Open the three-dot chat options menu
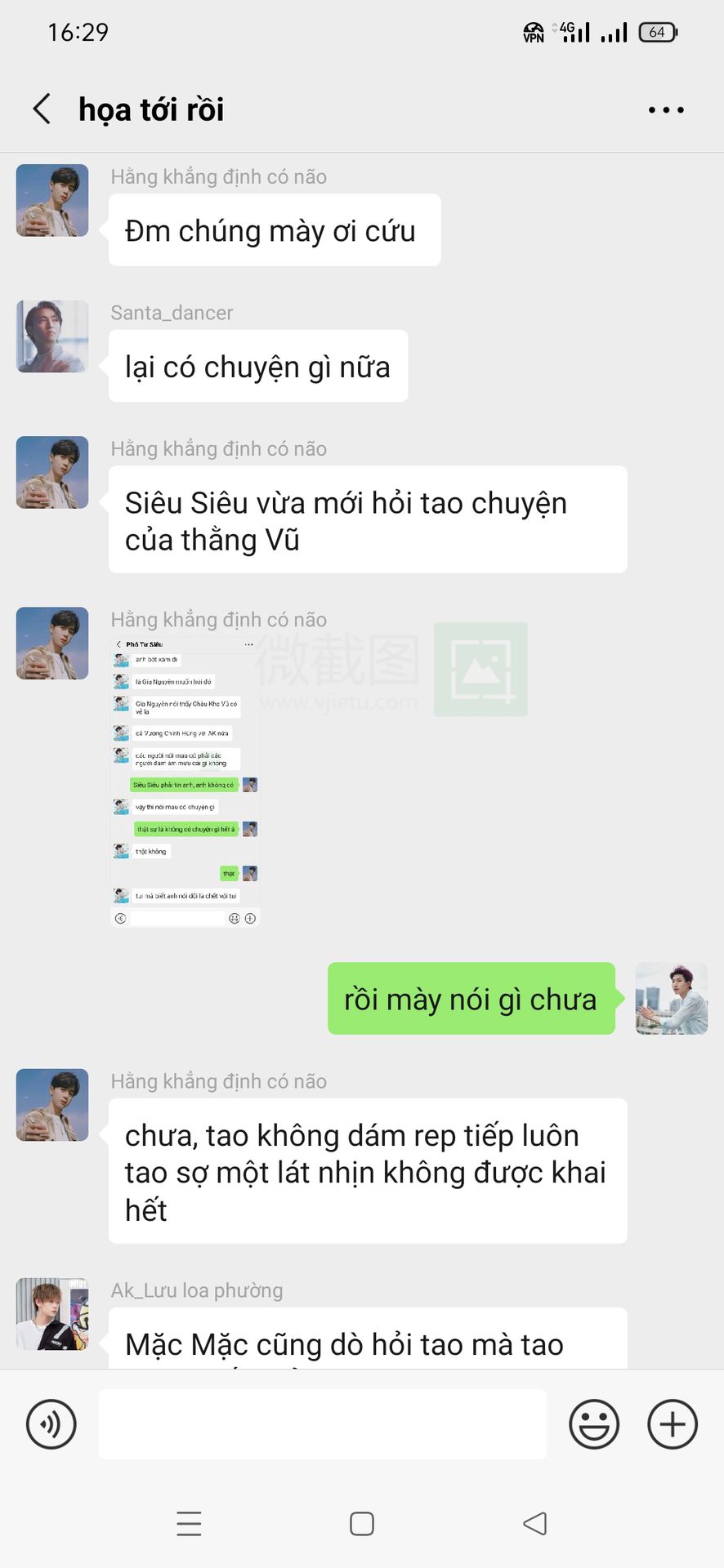The width and height of the screenshot is (724, 1568). tap(666, 109)
